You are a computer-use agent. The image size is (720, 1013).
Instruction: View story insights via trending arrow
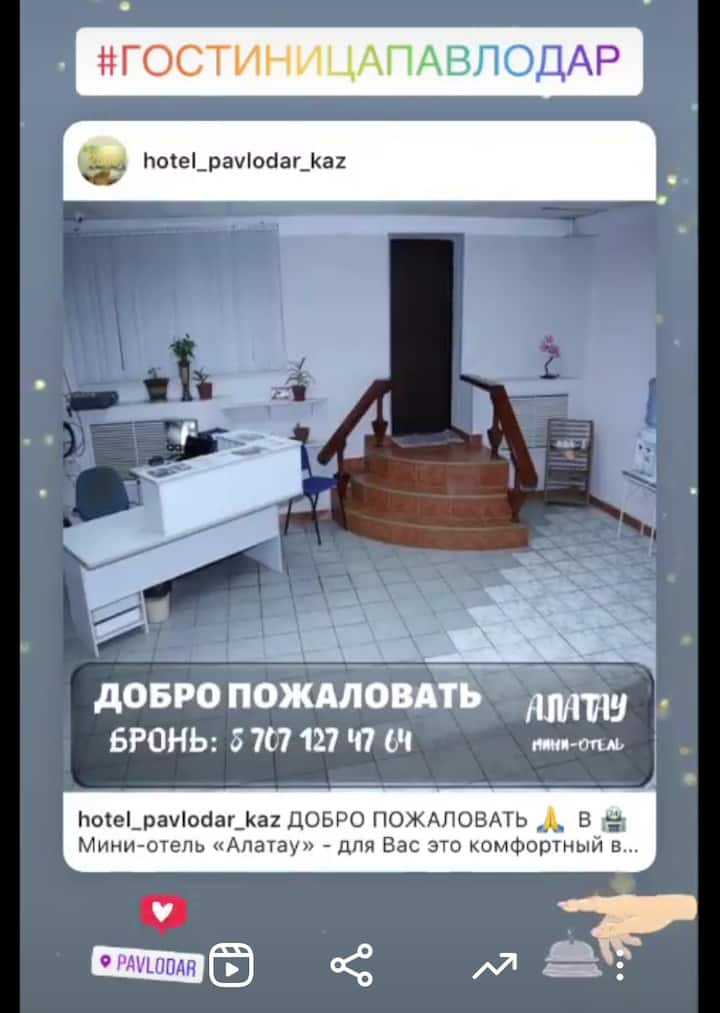494,966
